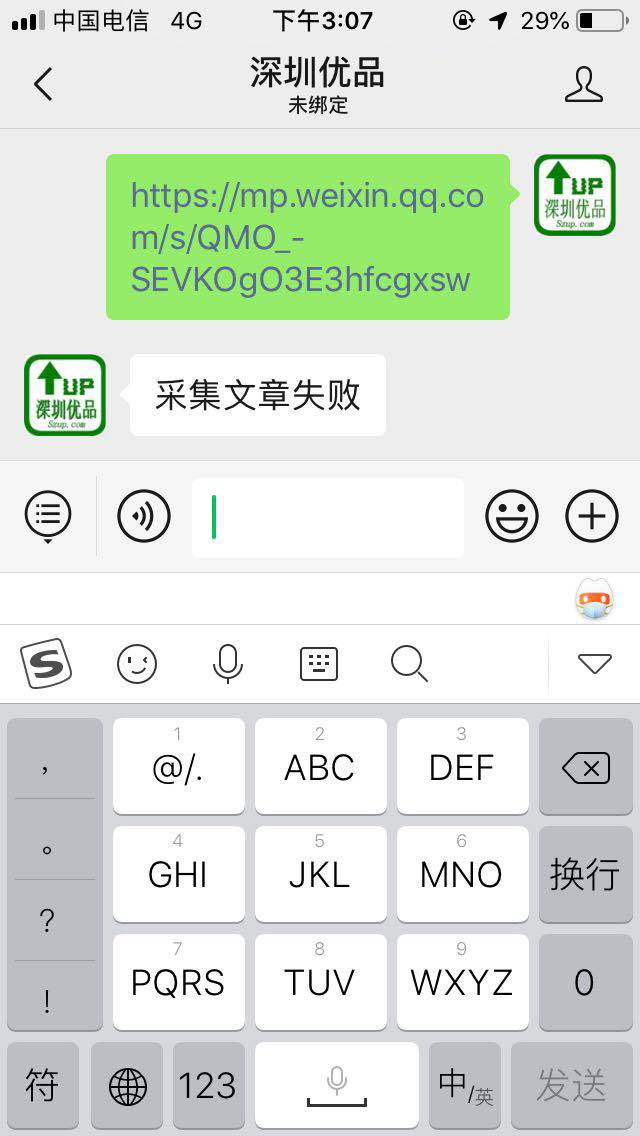Open keyboard search tool
Viewport: 640px width, 1136px height.
[409, 663]
